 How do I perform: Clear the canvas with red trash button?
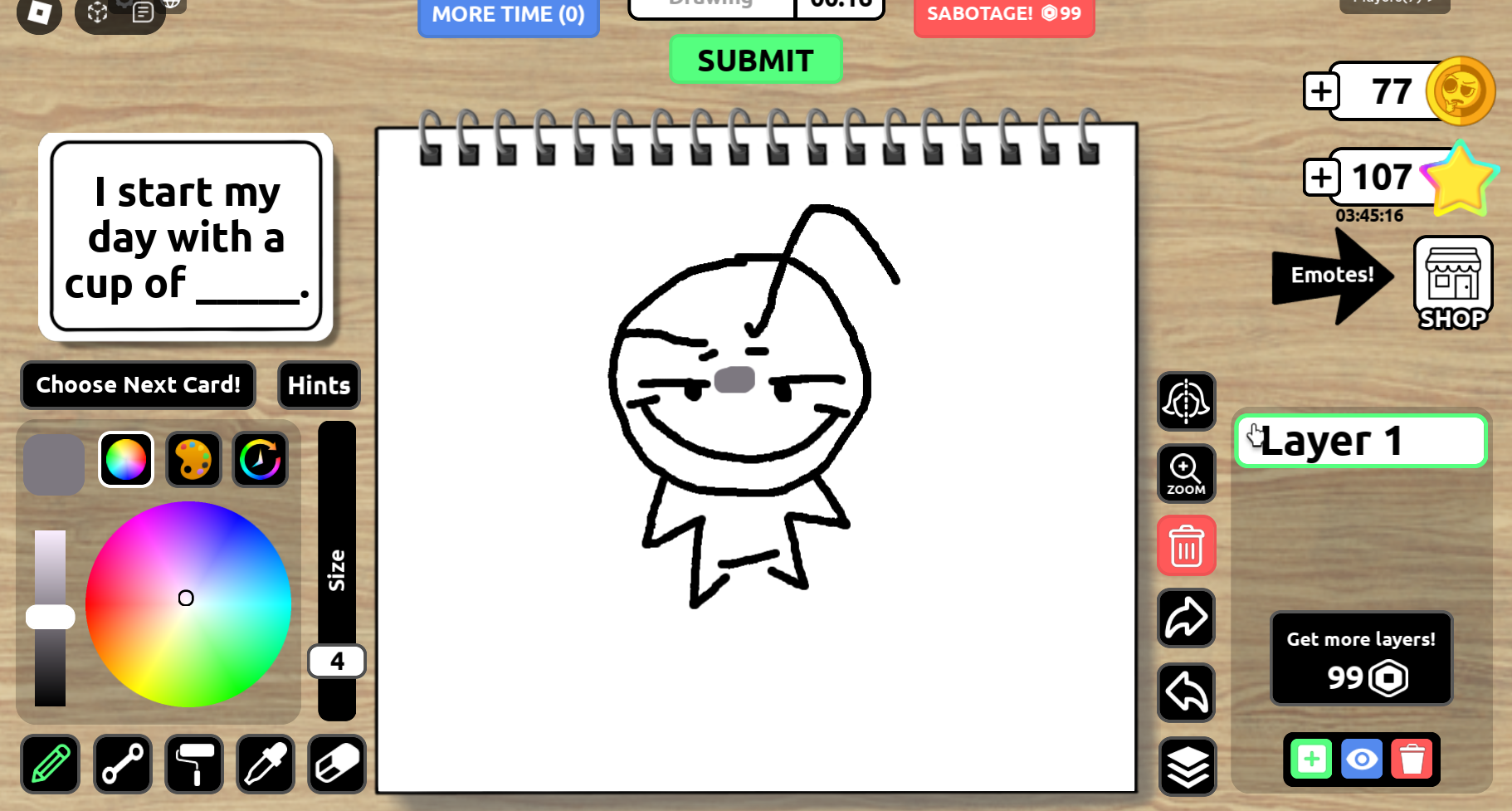point(1186,545)
